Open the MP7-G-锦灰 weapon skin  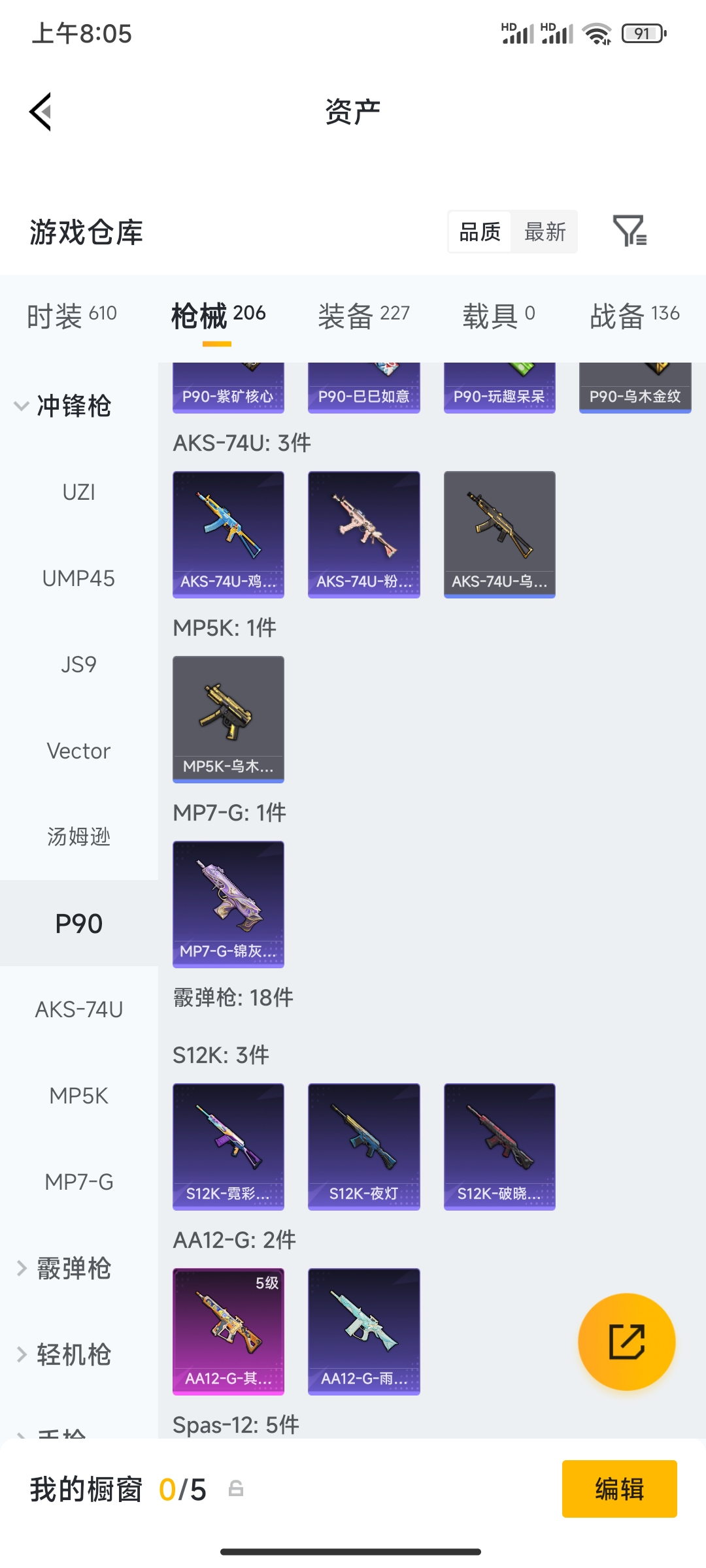tap(228, 904)
